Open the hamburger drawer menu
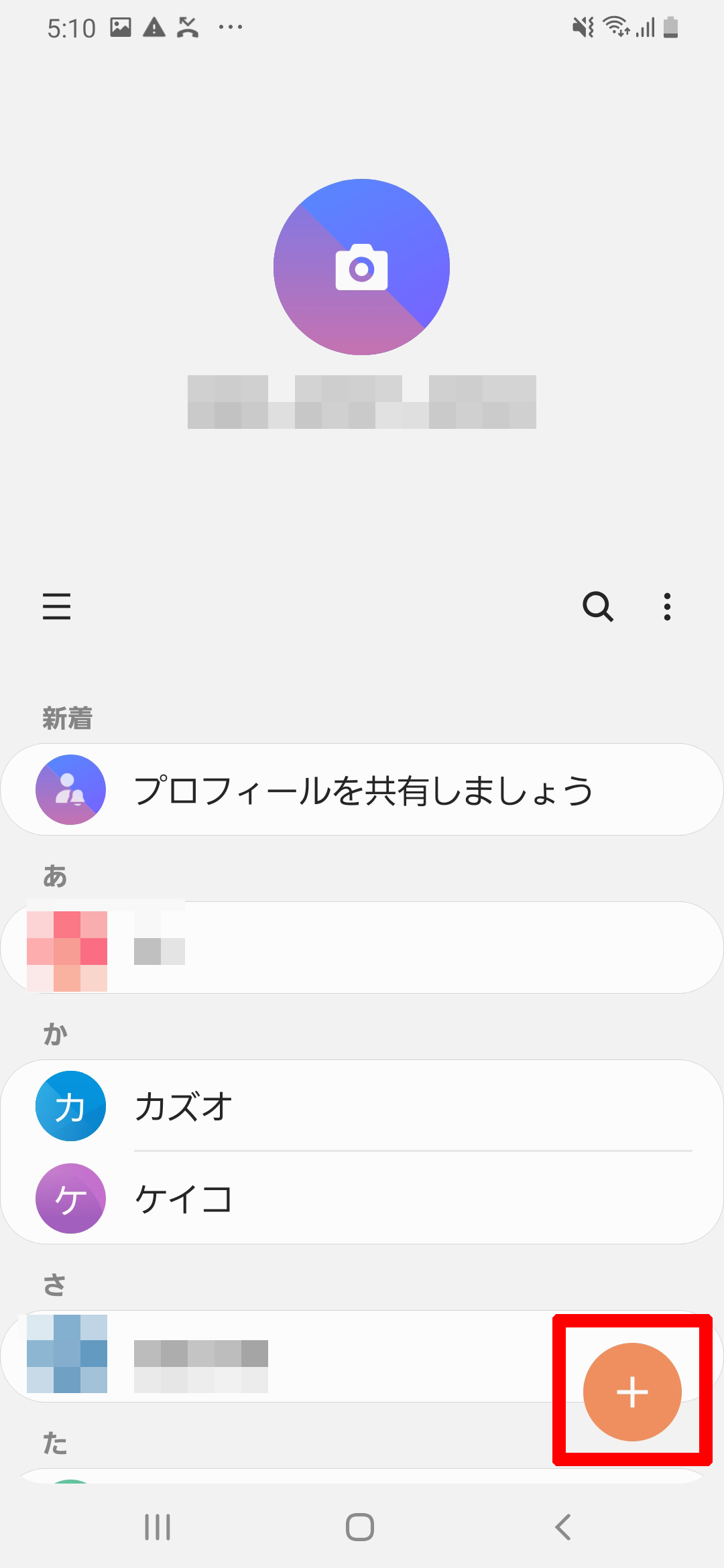 56,606
